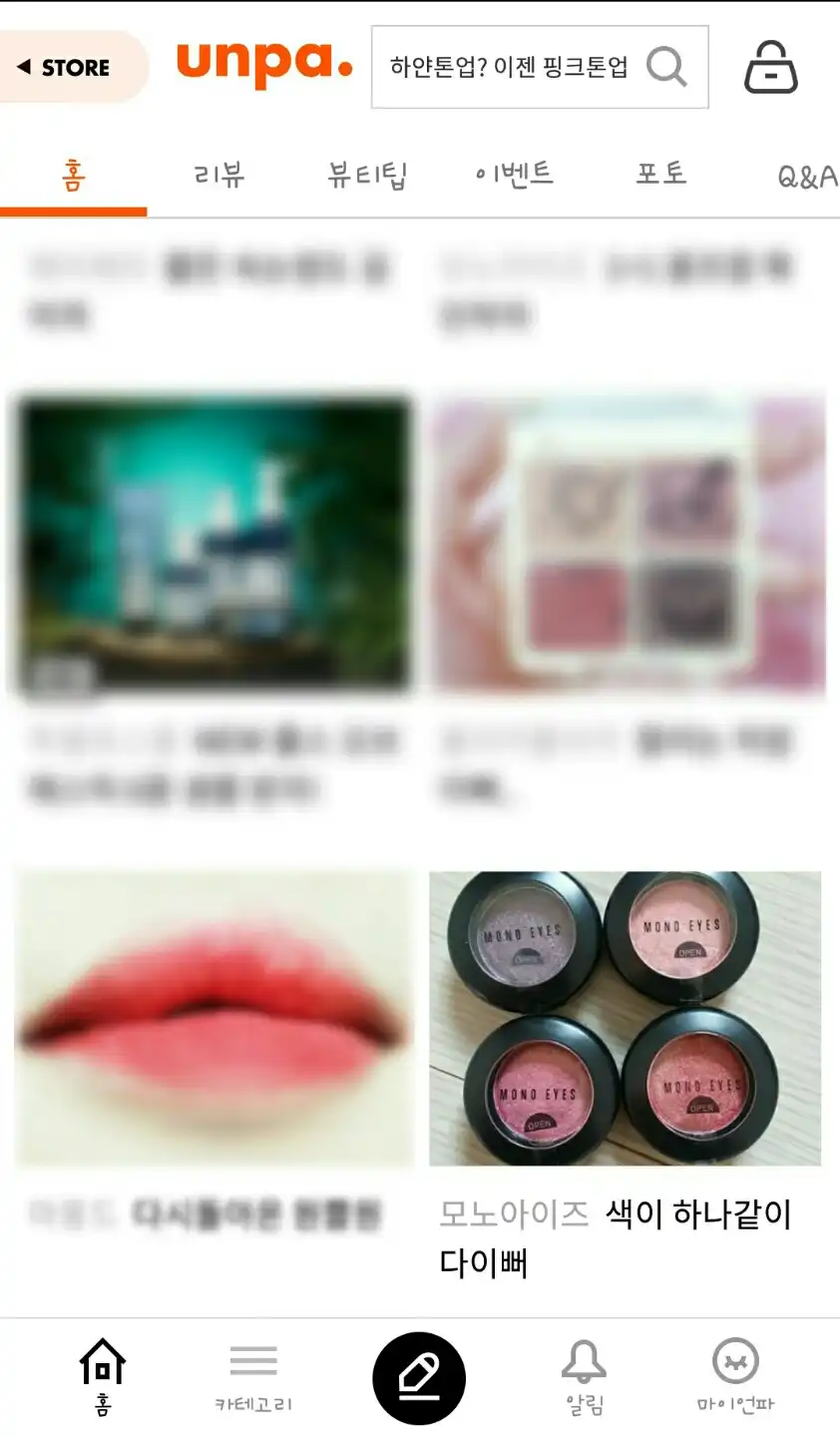Switch to the 포토 tab
The image size is (840, 1437).
(660, 176)
